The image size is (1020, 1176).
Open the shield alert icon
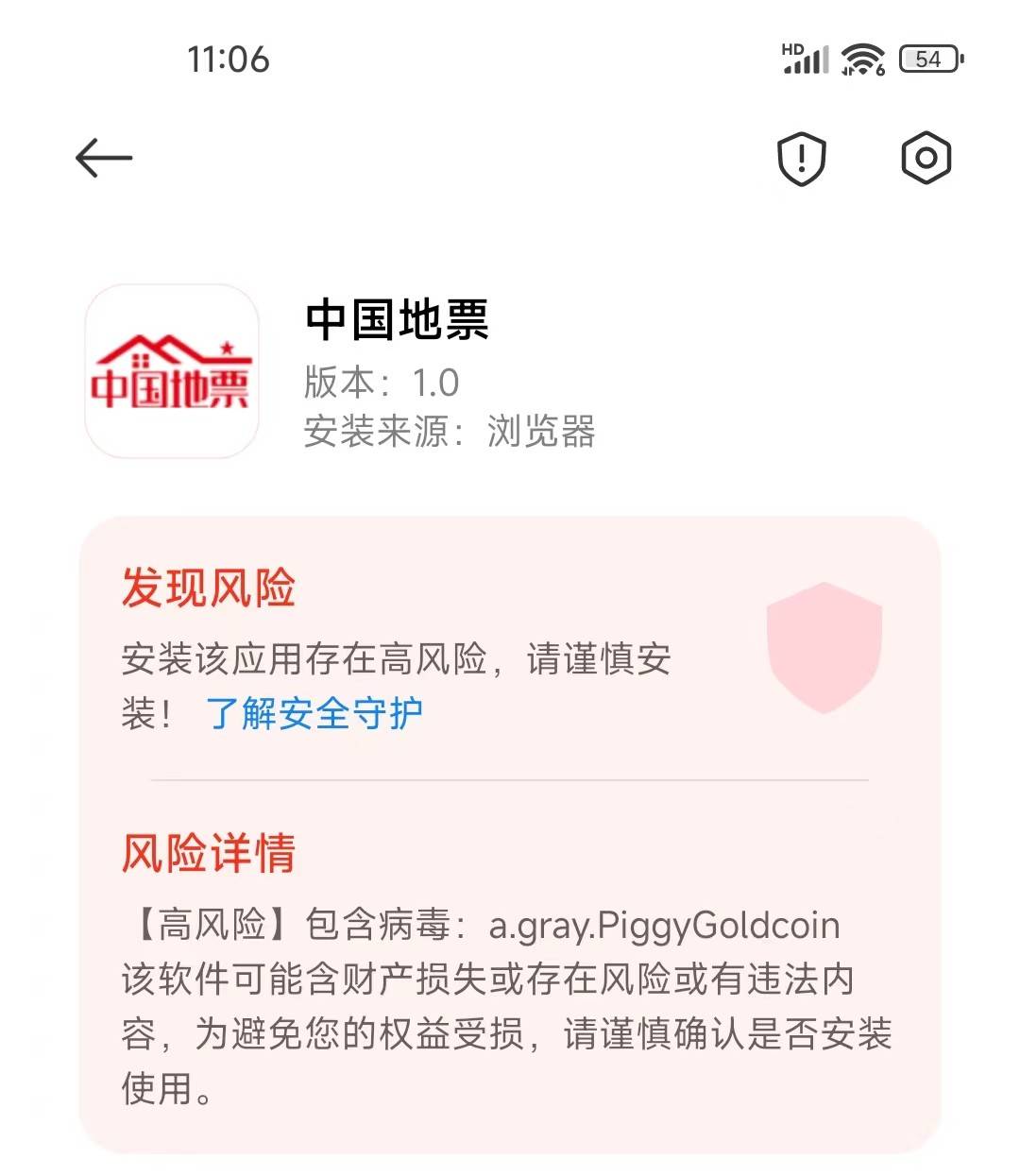pyautogui.click(x=801, y=159)
